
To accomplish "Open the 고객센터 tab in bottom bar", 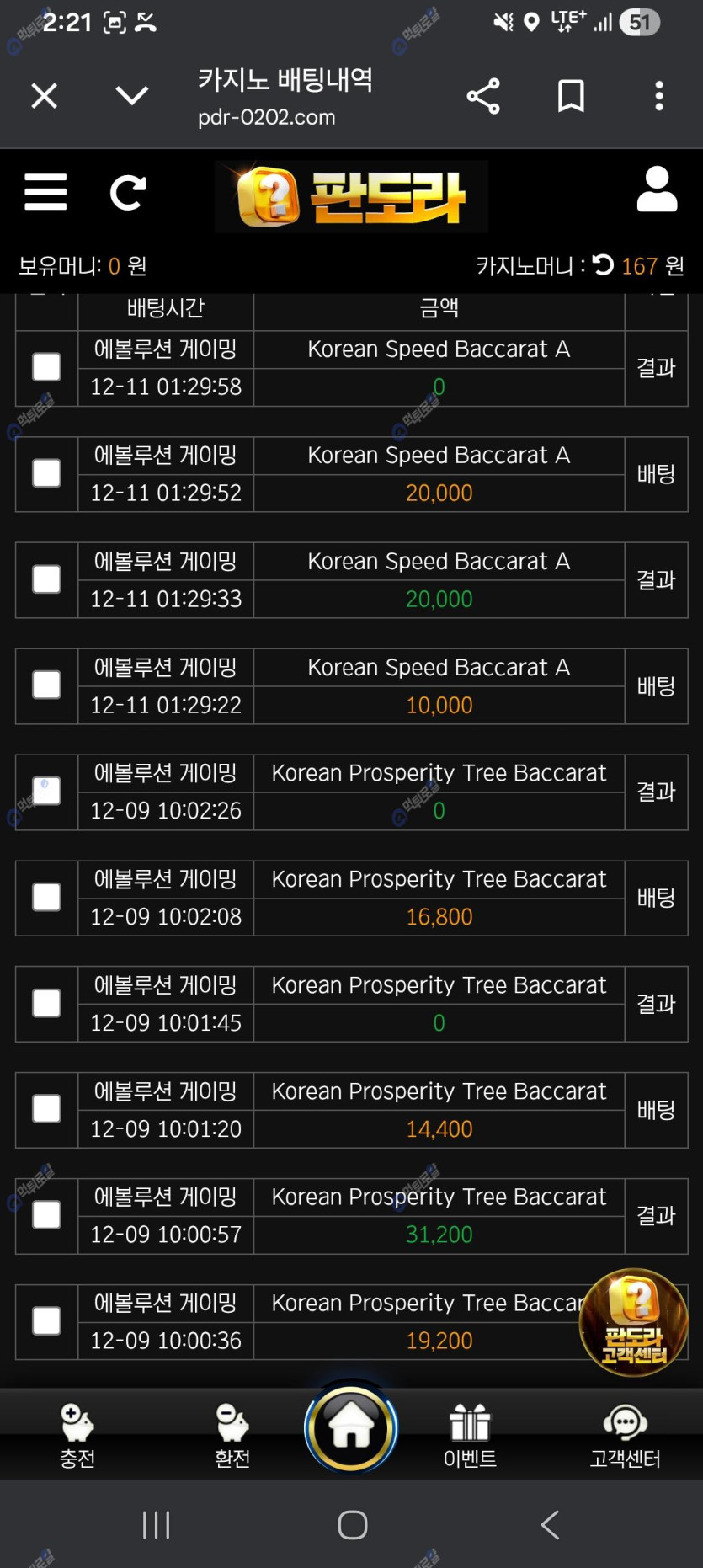I will pyautogui.click(x=625, y=1436).
